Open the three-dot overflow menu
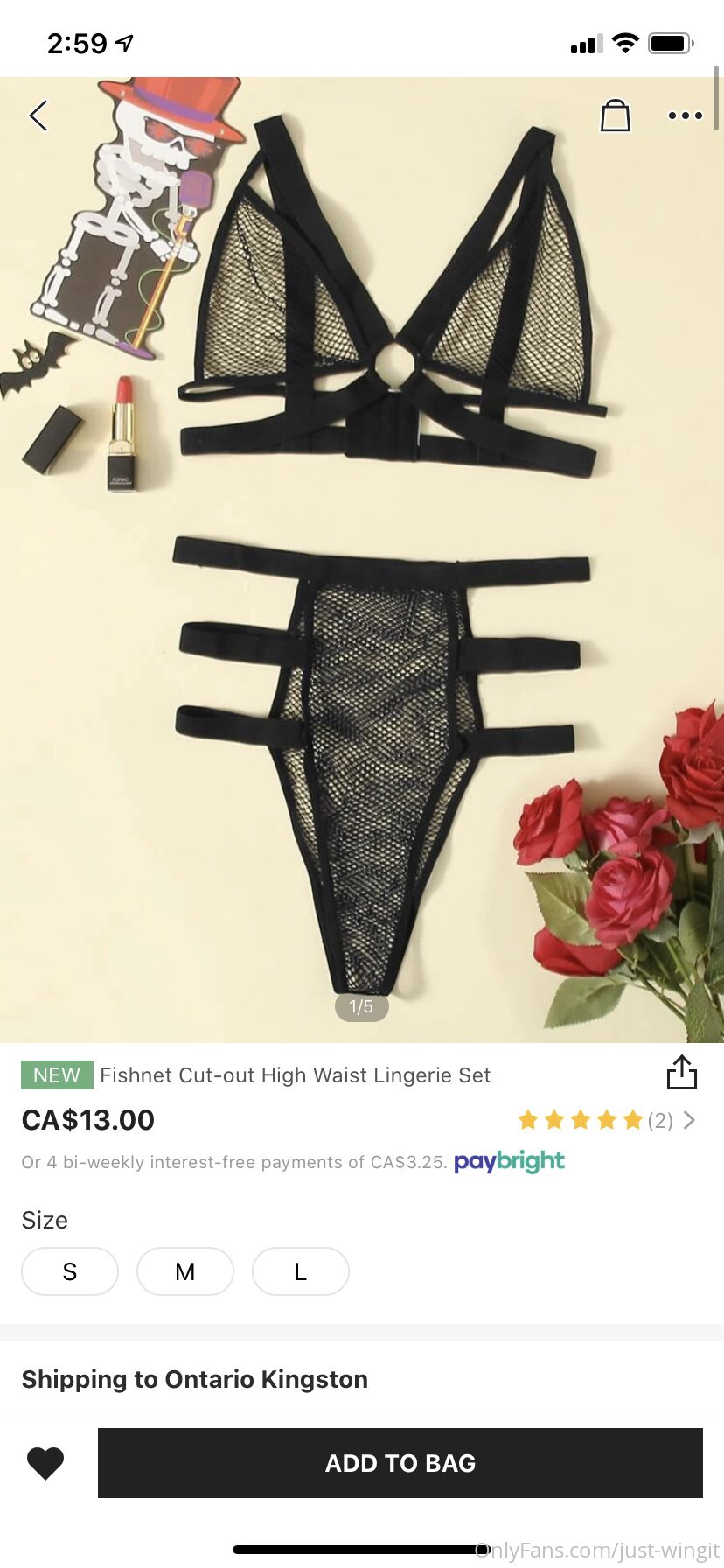The height and width of the screenshot is (1568, 724). click(x=685, y=115)
